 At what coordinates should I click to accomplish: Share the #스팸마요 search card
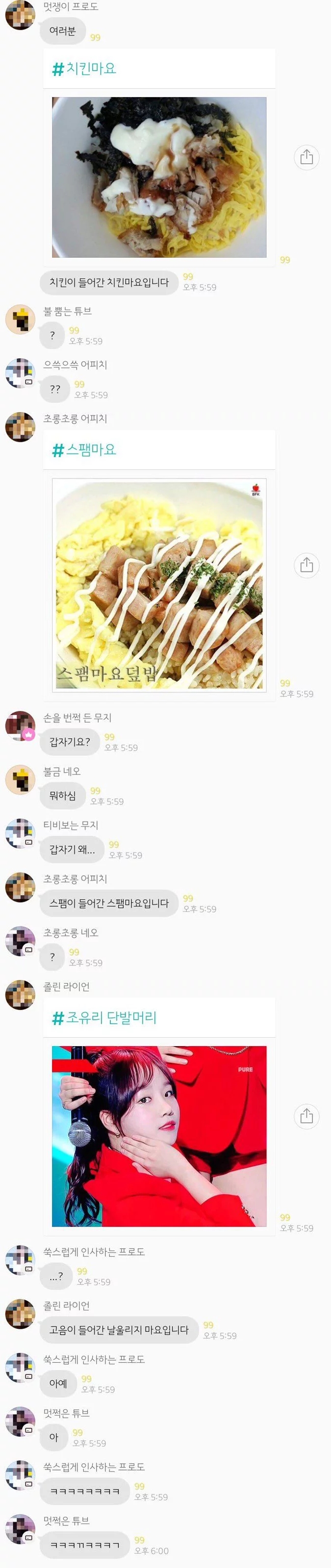(x=306, y=565)
